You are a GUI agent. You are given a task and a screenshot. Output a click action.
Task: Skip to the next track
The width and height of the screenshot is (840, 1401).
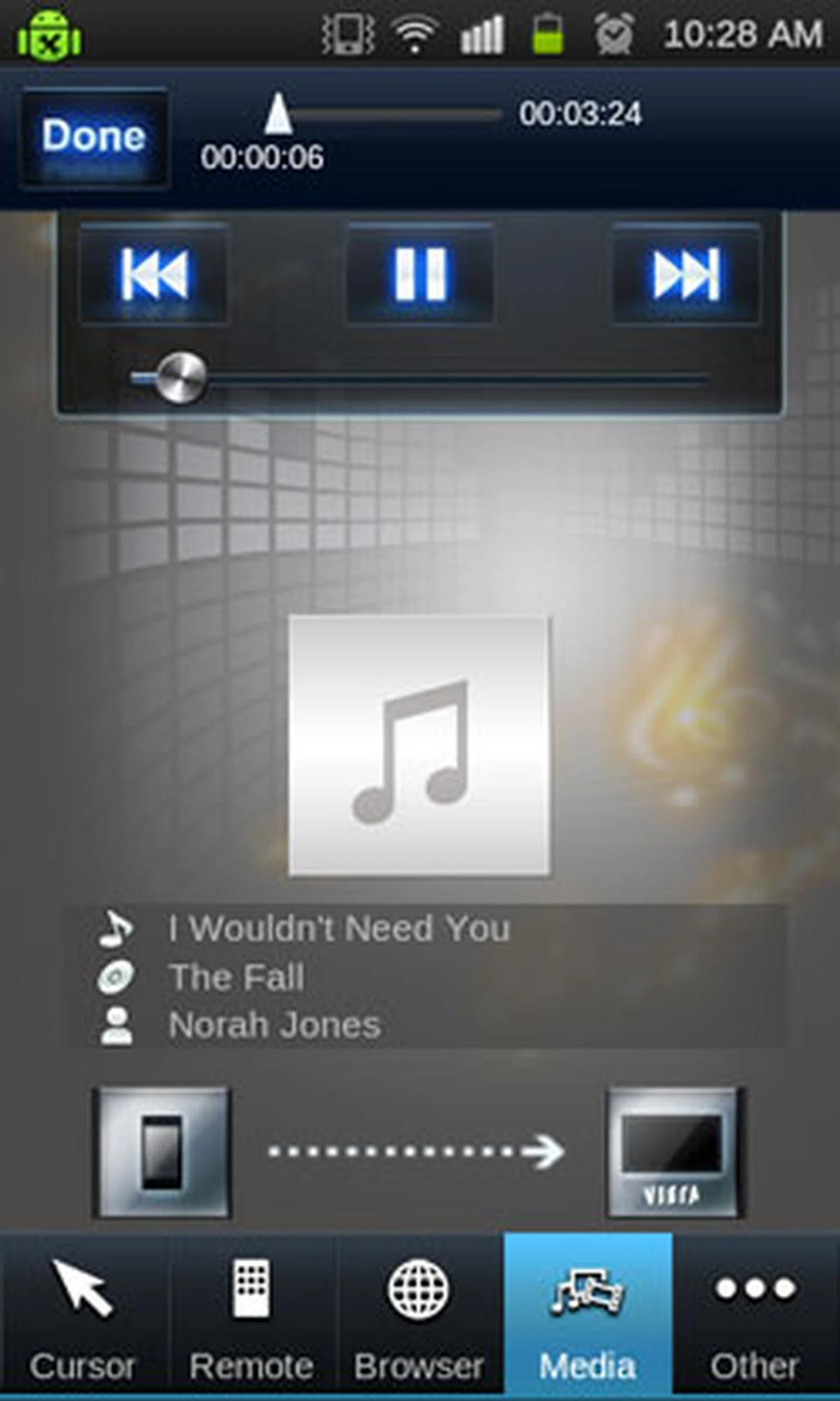[686, 274]
